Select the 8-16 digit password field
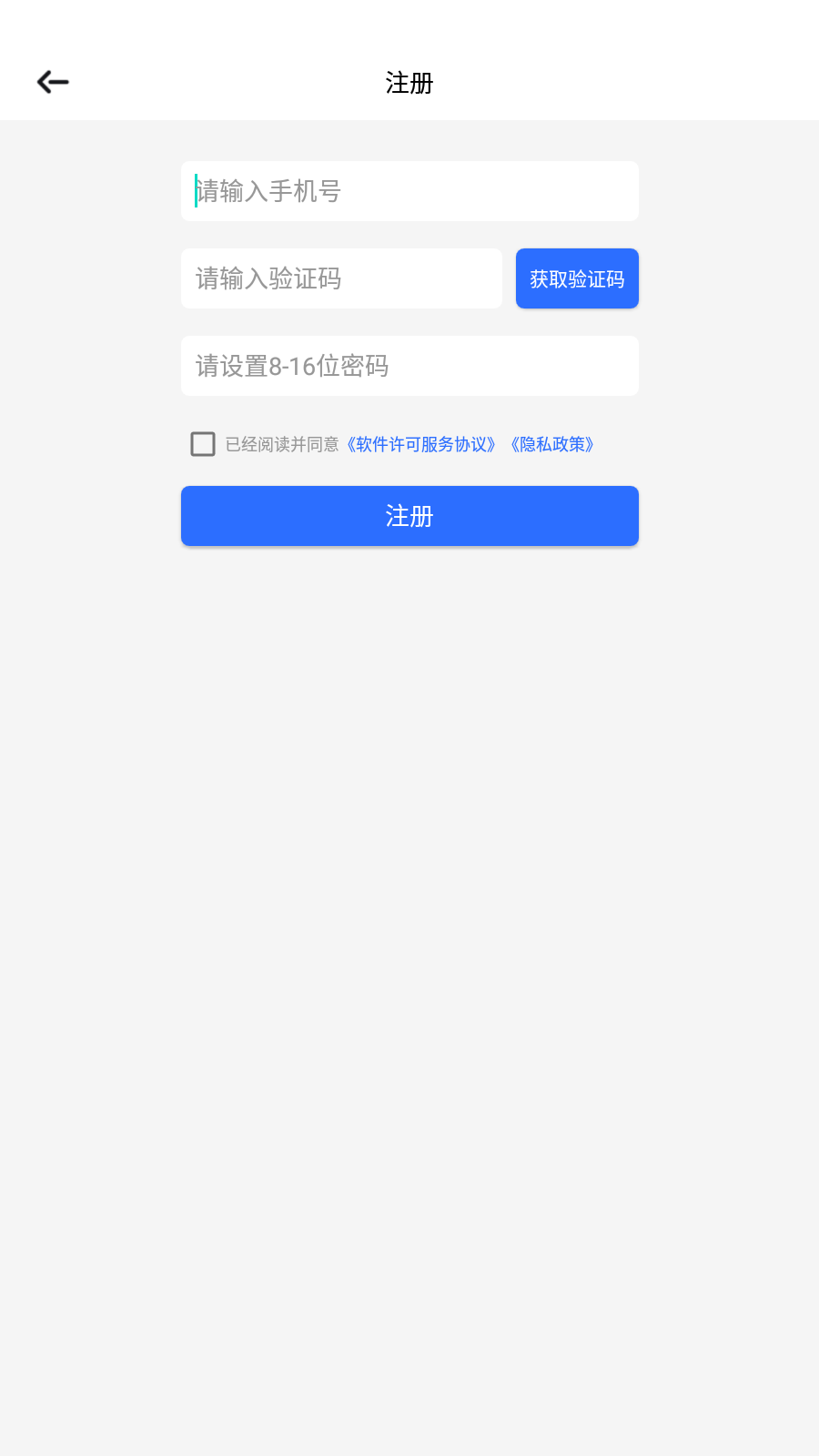The image size is (819, 1456). coord(409,366)
